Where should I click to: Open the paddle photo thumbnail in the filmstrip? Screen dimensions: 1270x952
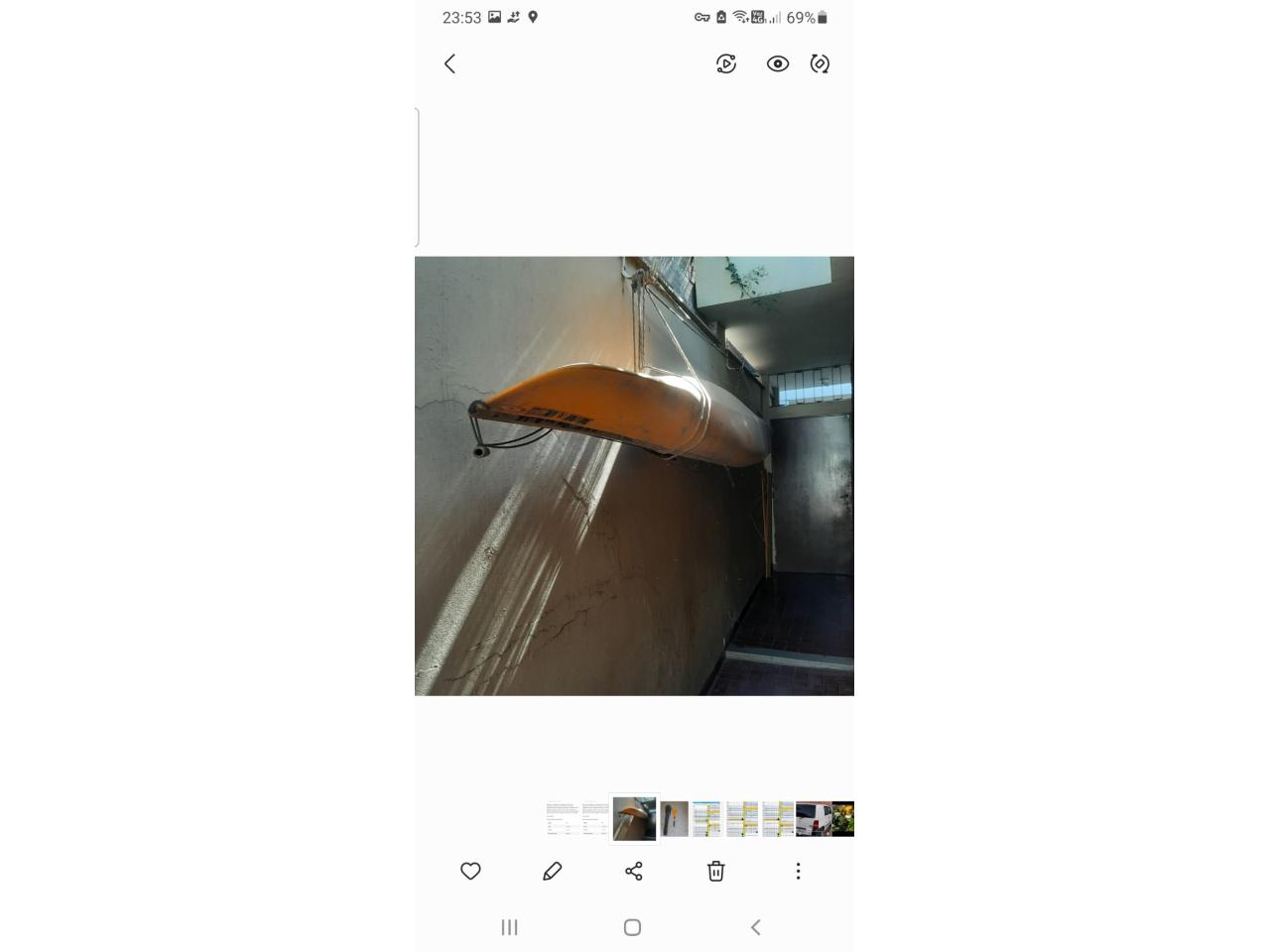675,819
